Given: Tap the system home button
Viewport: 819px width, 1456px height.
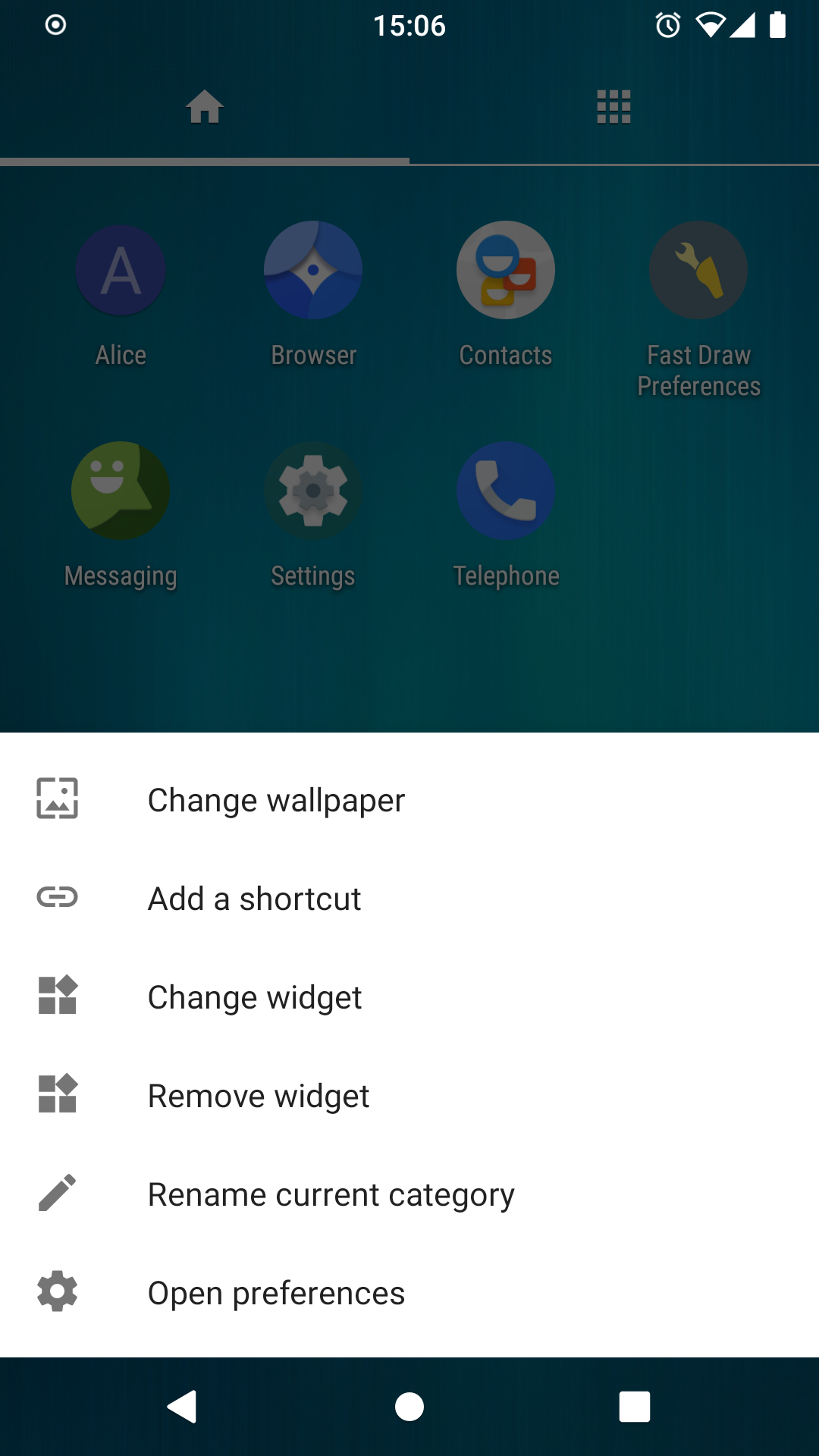Looking at the screenshot, I should point(409,1407).
